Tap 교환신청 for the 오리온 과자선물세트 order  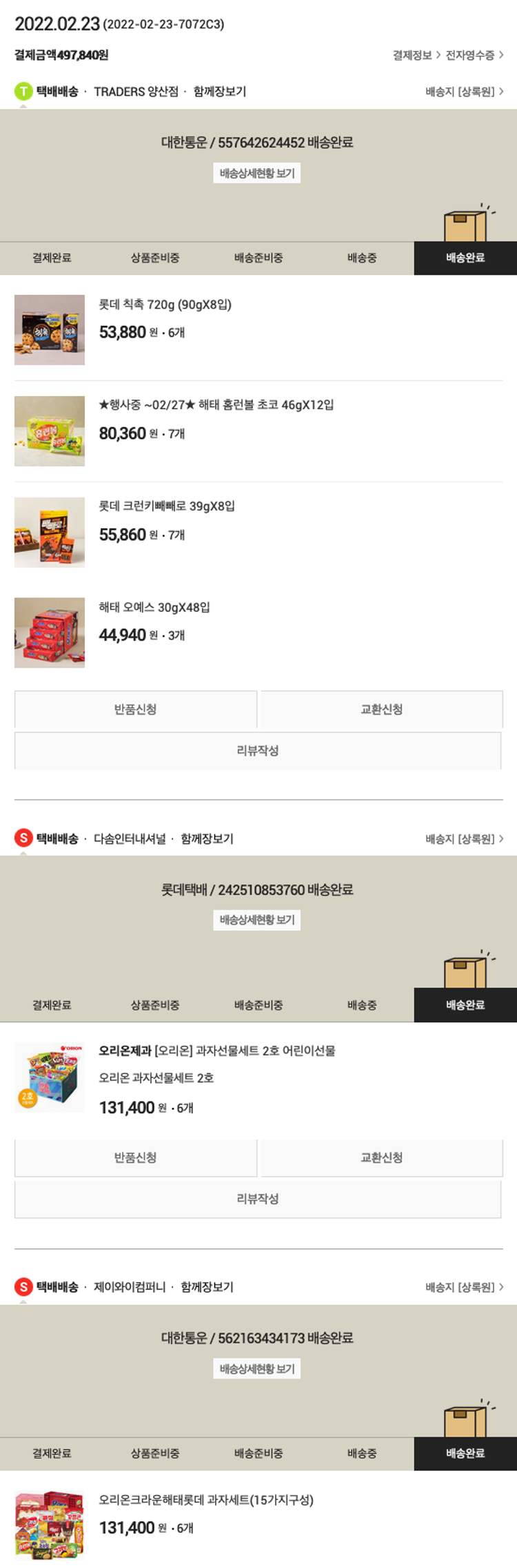tap(381, 1158)
